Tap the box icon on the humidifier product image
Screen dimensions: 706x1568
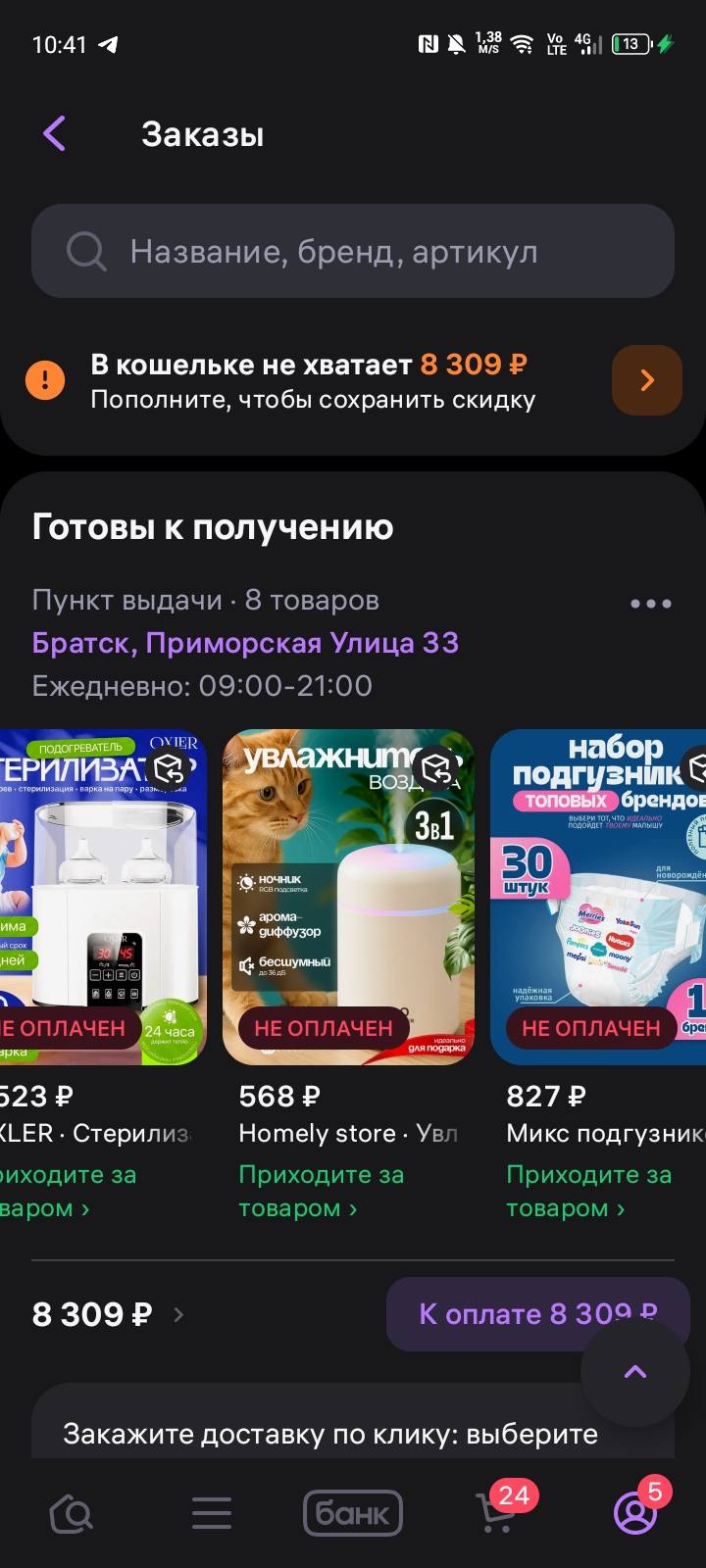434,766
